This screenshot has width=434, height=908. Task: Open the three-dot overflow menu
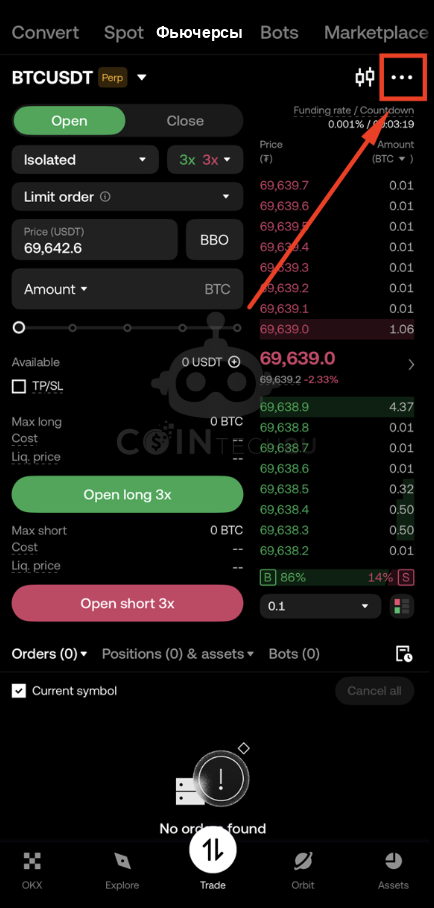402,77
